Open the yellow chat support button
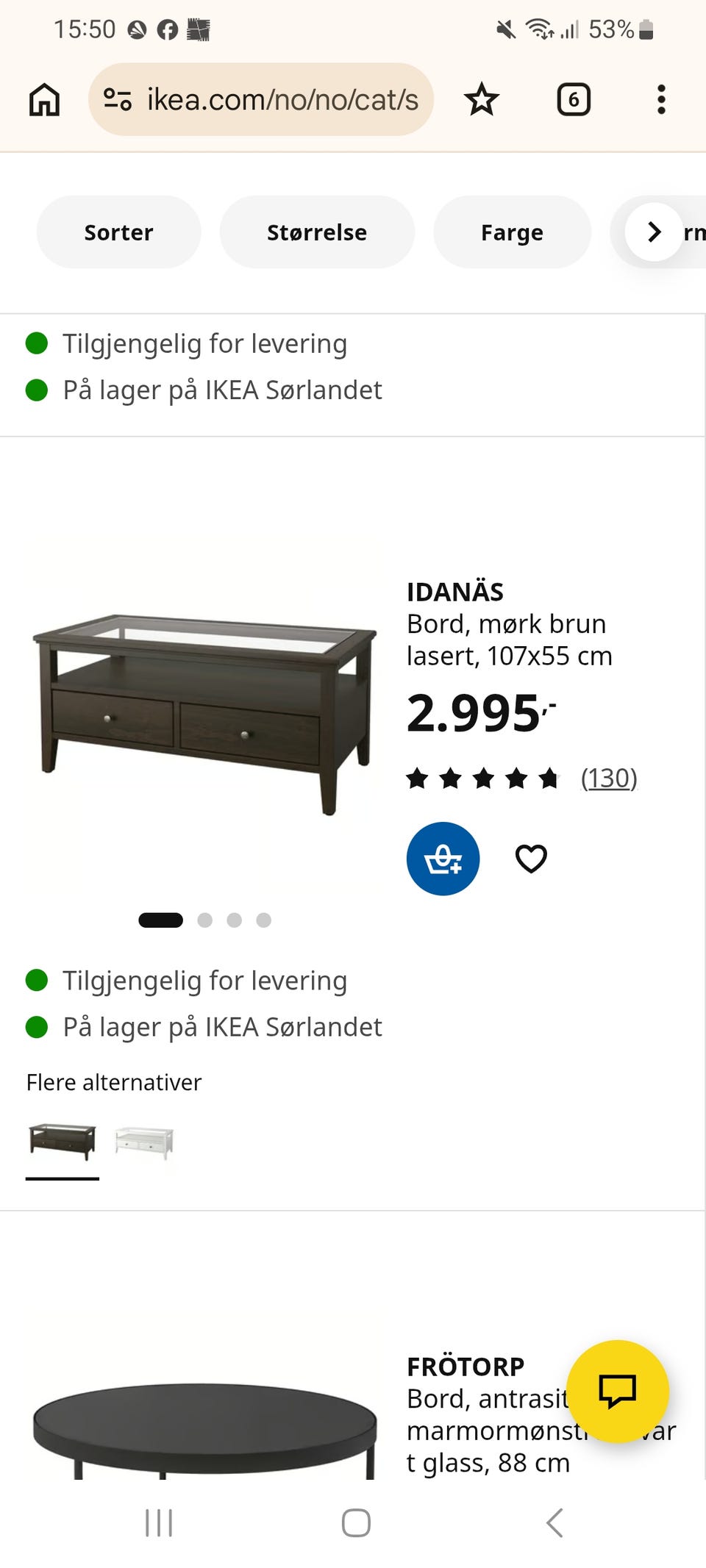The width and height of the screenshot is (706, 1568). (x=617, y=1391)
